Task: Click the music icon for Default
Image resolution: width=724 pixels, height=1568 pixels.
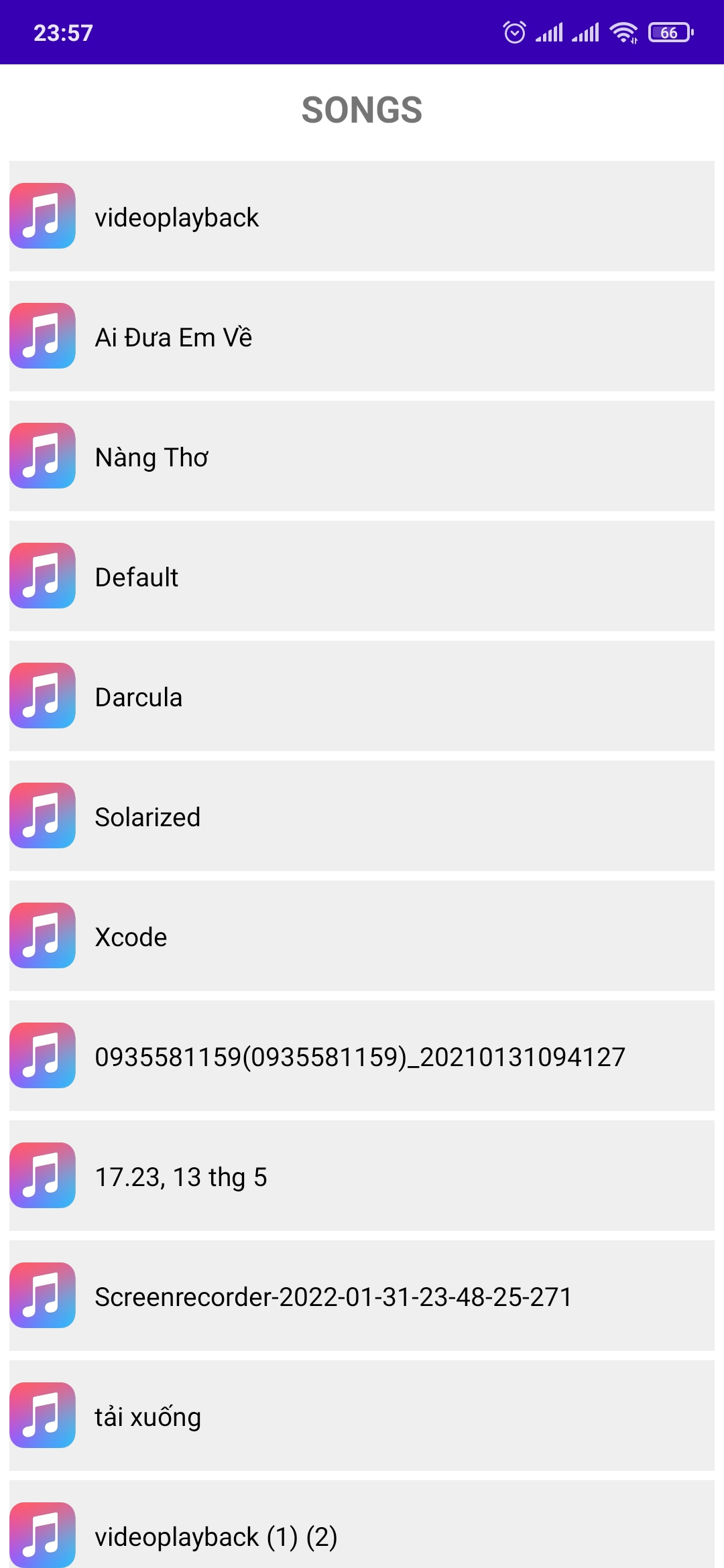Action: tap(42, 577)
